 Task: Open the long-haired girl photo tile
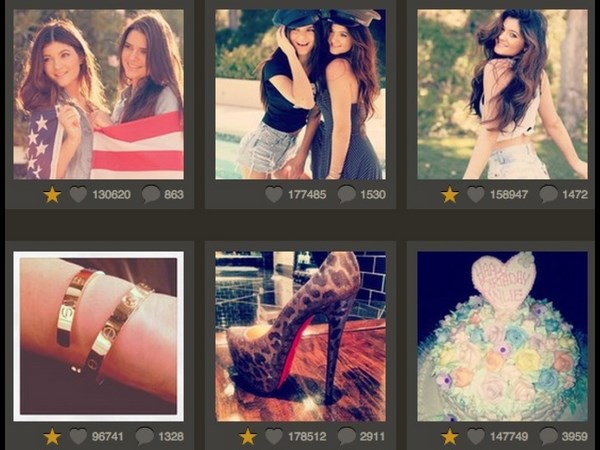[502, 94]
